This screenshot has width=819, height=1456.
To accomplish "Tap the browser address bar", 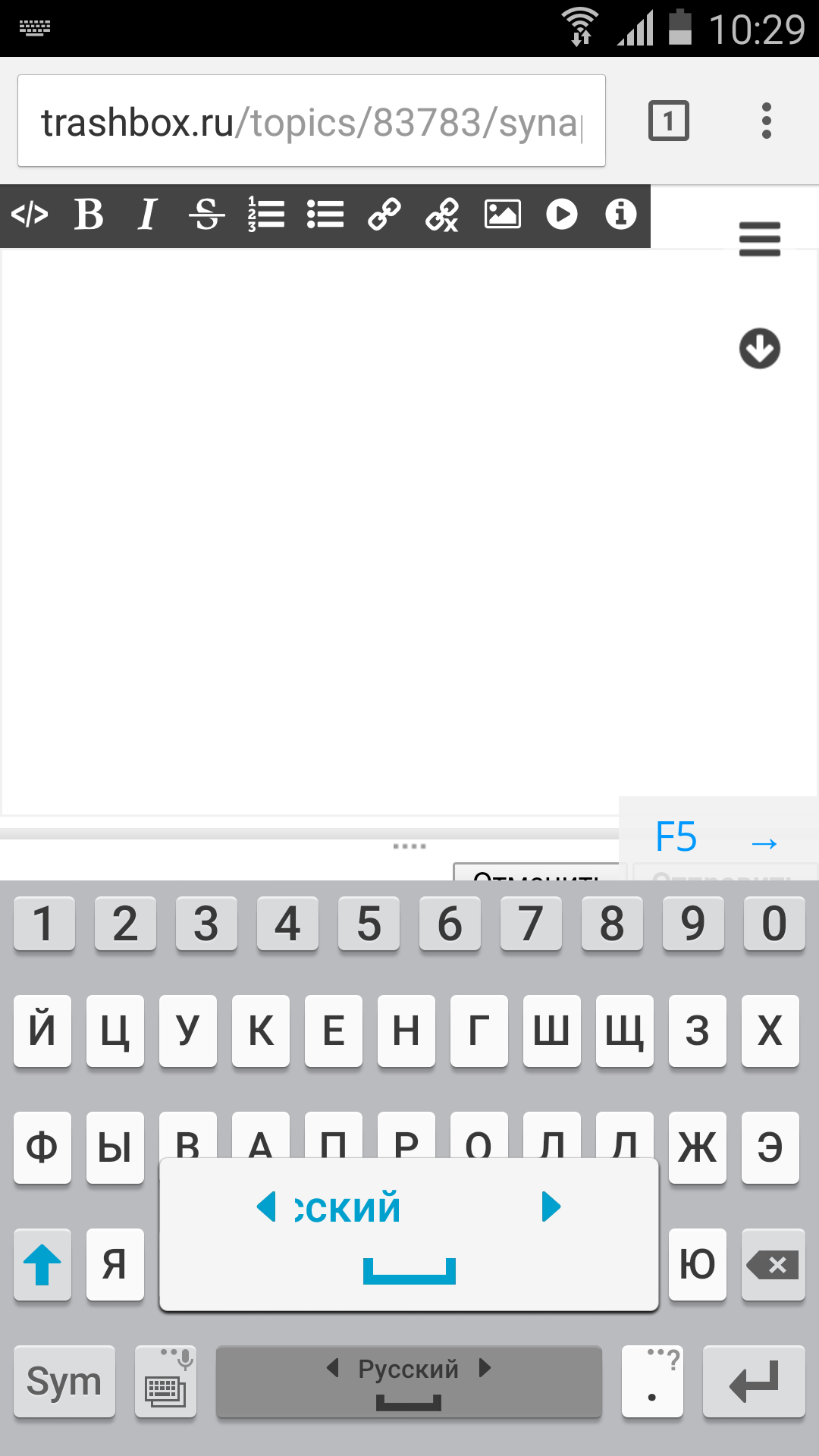I will [x=311, y=121].
